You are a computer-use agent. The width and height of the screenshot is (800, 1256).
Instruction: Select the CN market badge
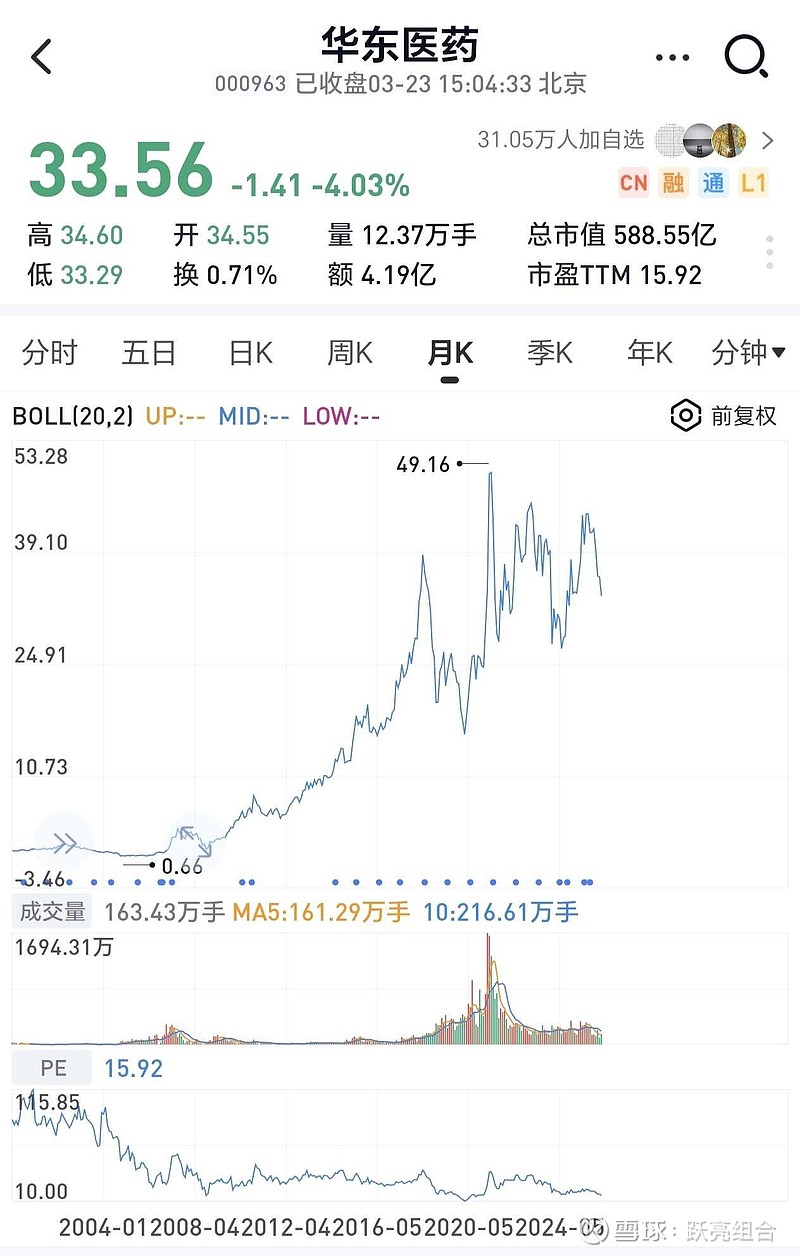click(x=634, y=183)
